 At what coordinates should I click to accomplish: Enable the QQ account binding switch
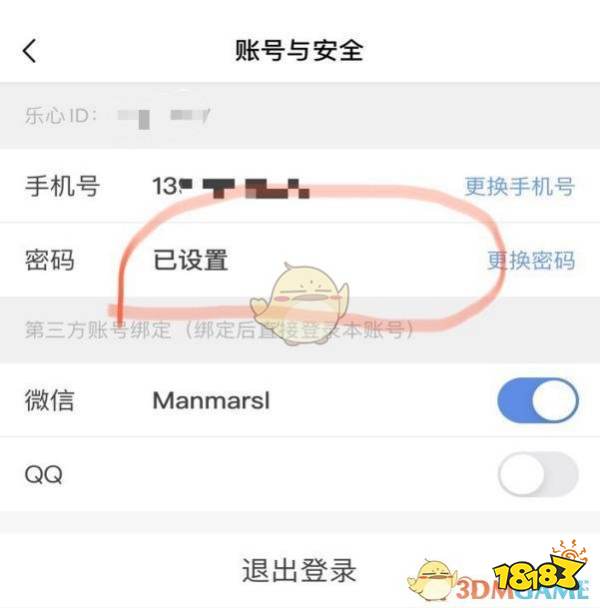pos(537,474)
